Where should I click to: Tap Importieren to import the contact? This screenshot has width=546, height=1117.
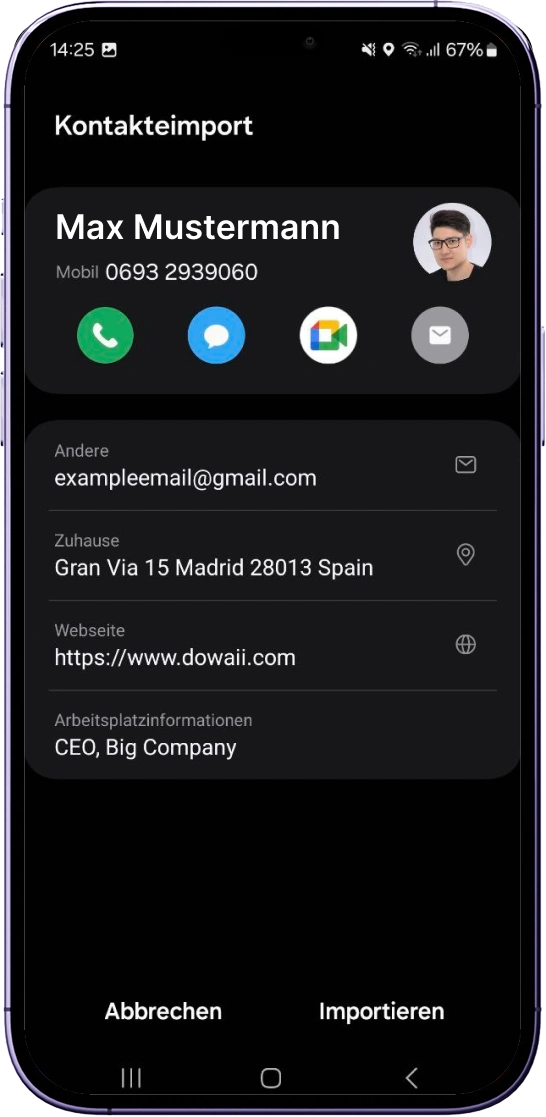click(381, 1011)
